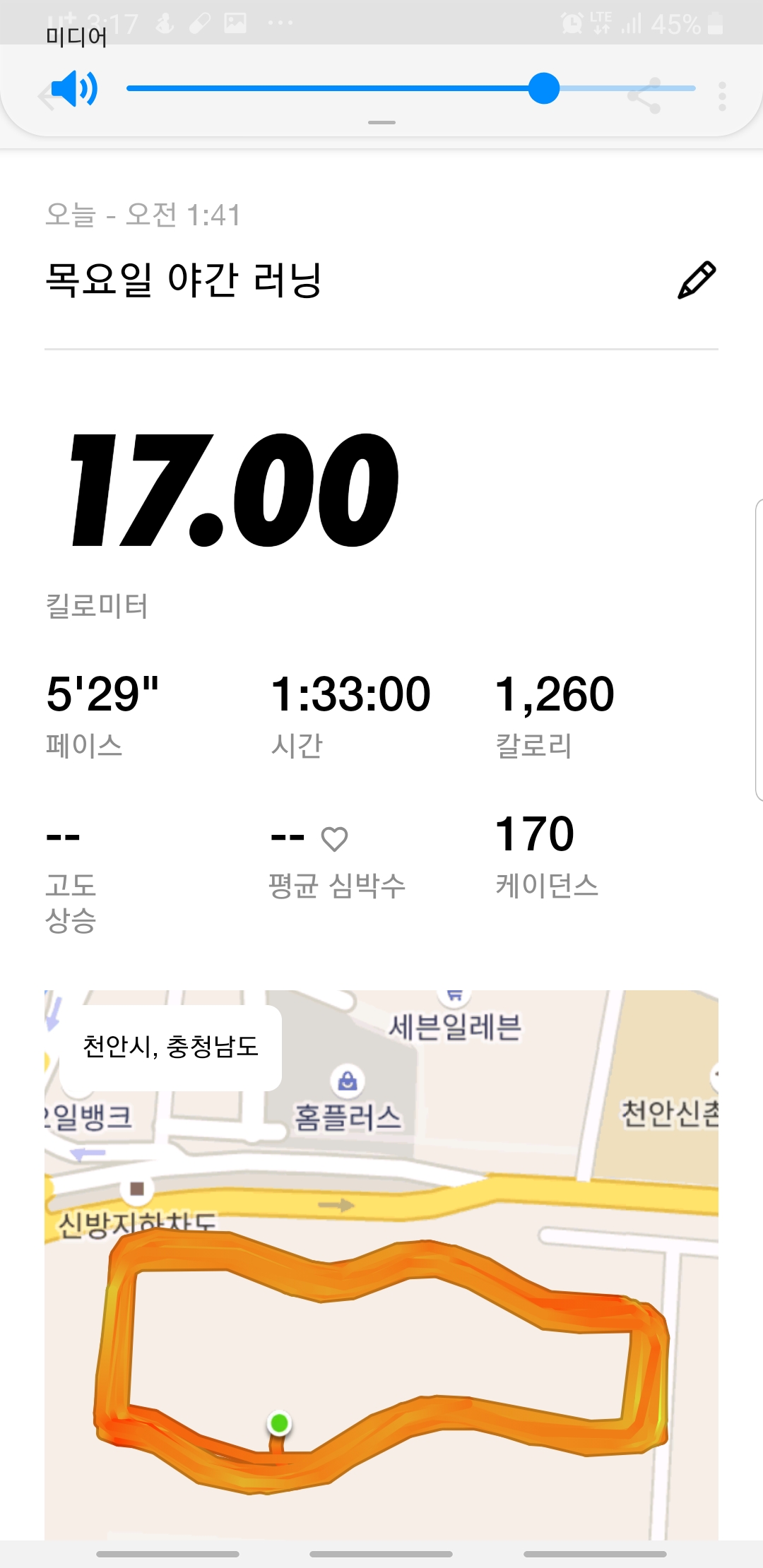Image resolution: width=763 pixels, height=1568 pixels.
Task: Expand the volume panel using the handle
Action: [381, 123]
